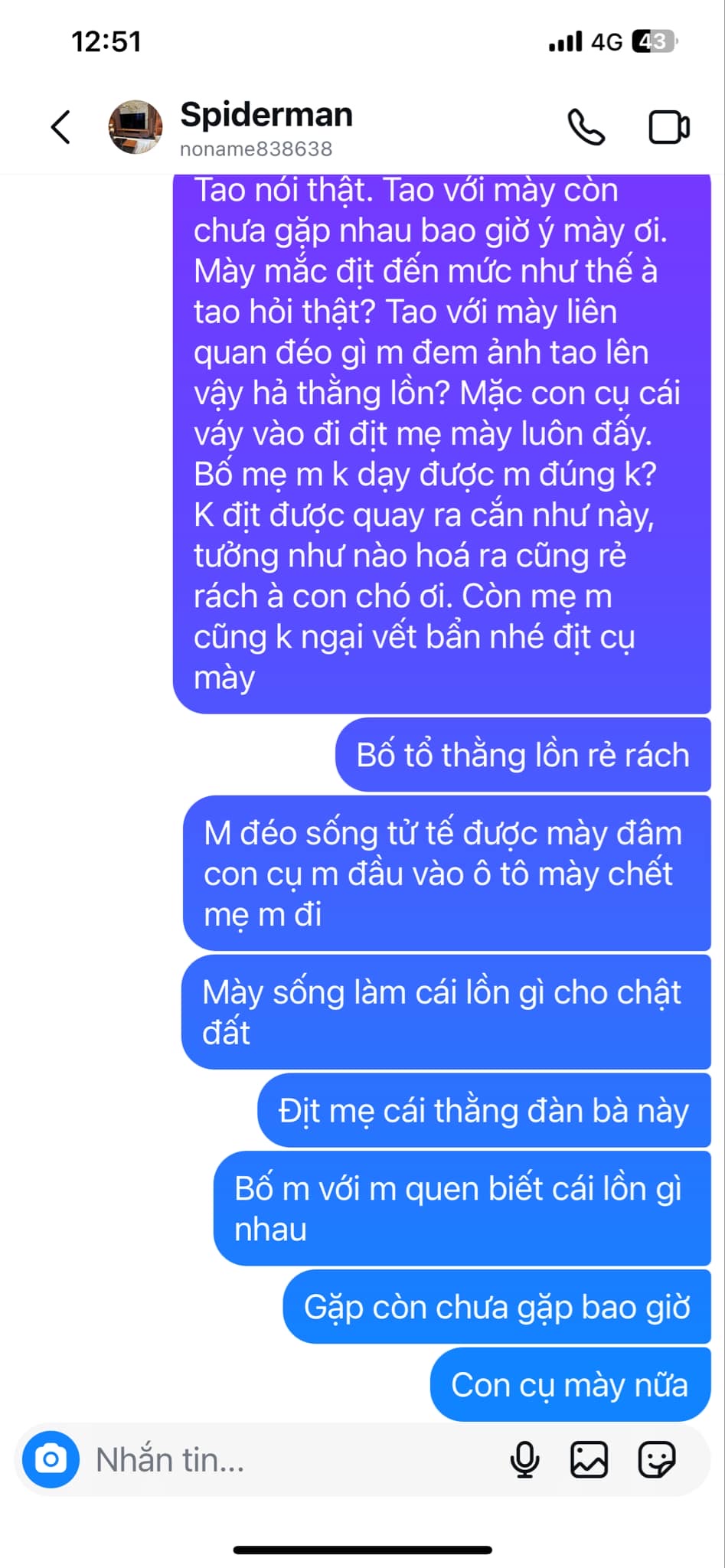The image size is (725, 1568).
Task: Go back to the chat list
Action: click(x=61, y=127)
